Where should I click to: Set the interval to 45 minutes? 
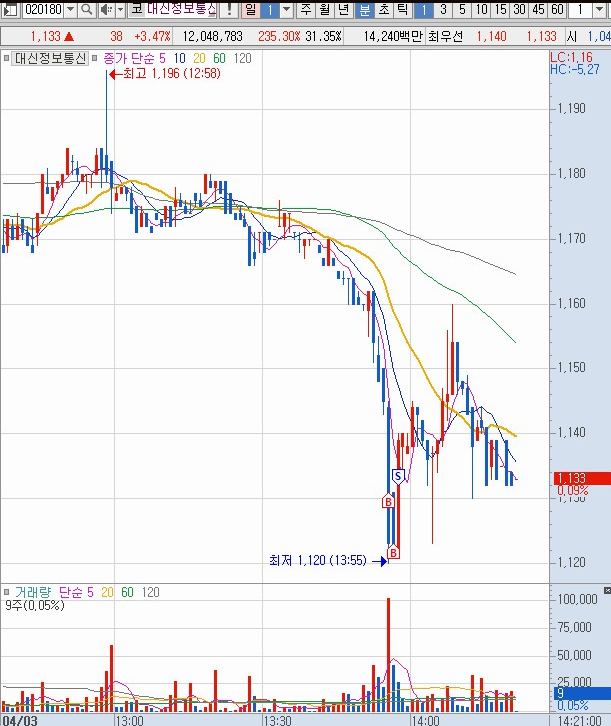coord(538,10)
